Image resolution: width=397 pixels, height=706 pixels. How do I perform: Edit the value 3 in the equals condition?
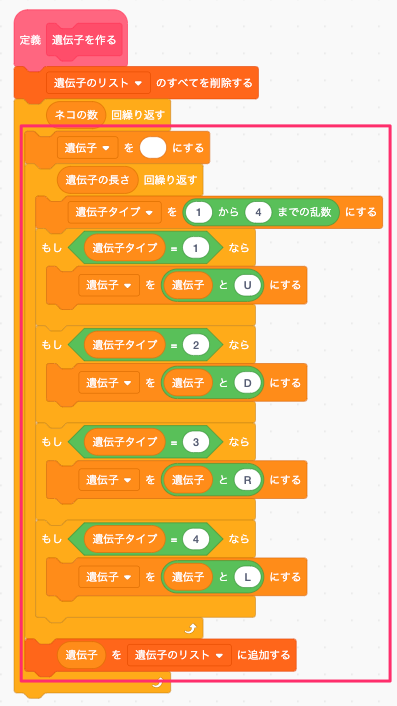pyautogui.click(x=196, y=443)
